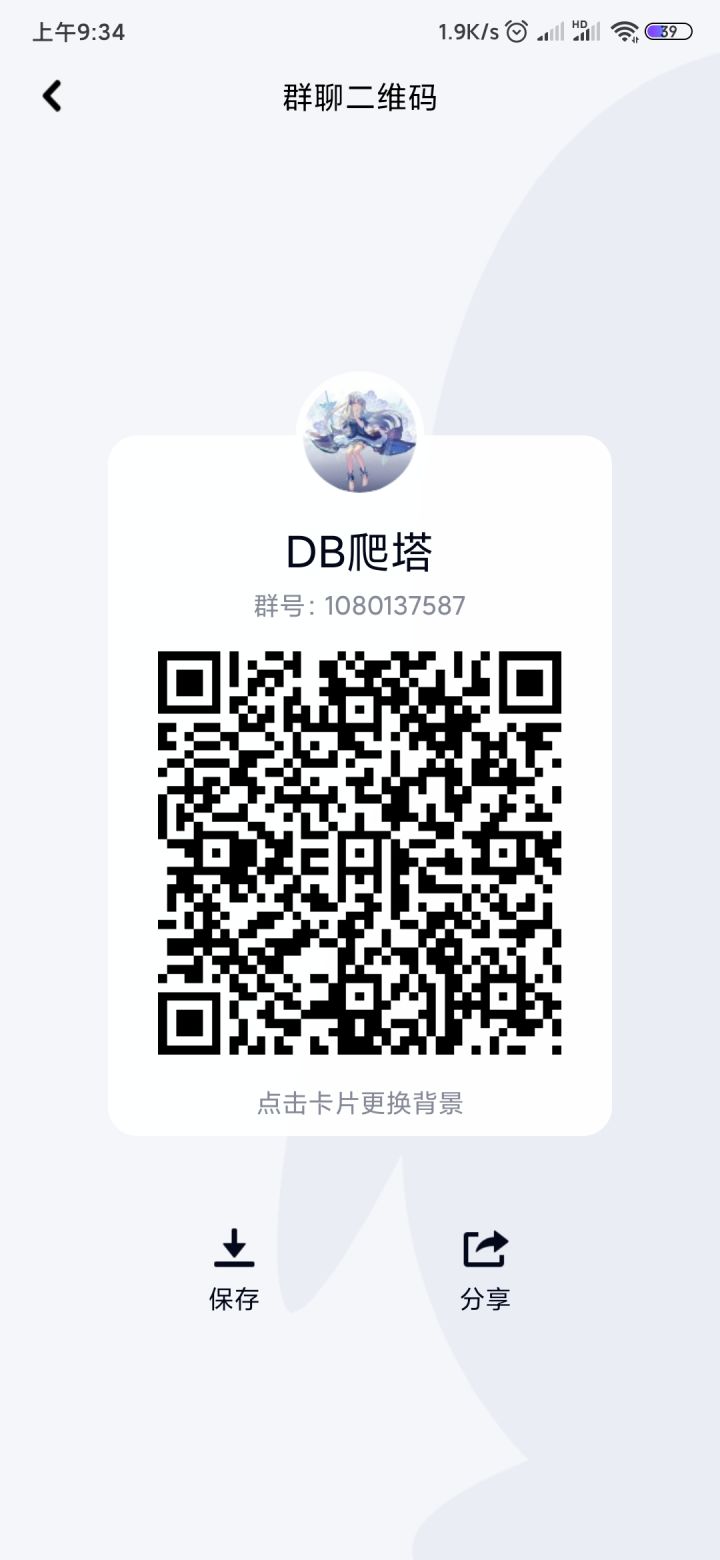Tap the clock showing 上午9:34
This screenshot has height=1560, width=720.
(77, 31)
